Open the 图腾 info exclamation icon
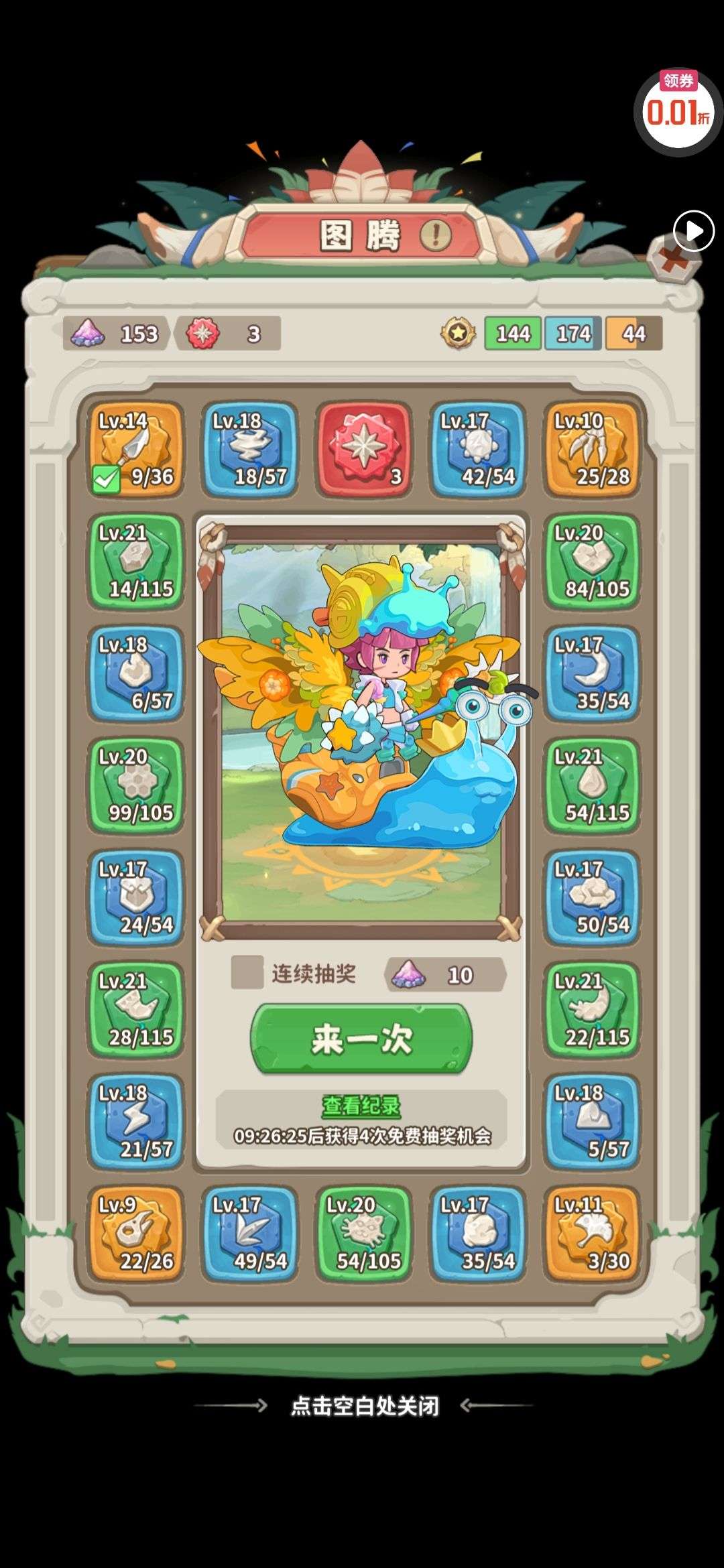 pos(436,235)
